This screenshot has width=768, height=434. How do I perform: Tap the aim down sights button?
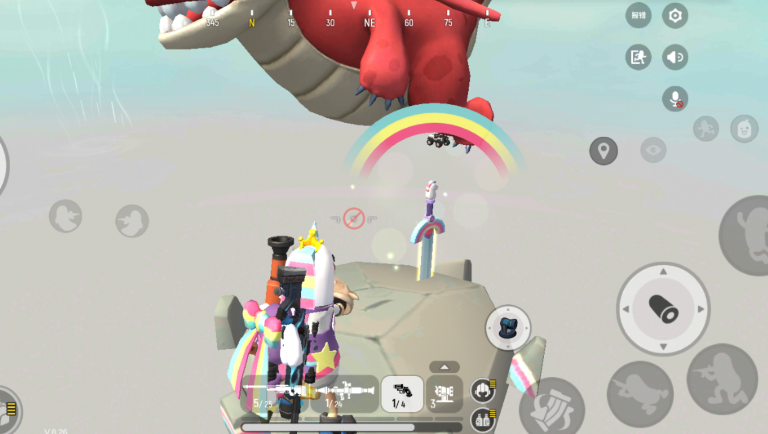(x=721, y=377)
